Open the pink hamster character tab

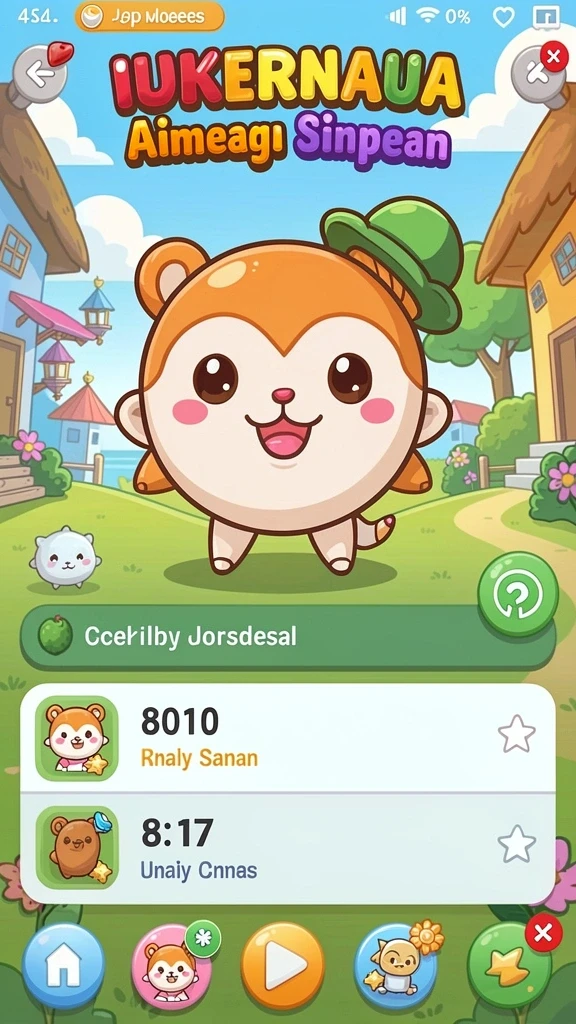pos(172,965)
